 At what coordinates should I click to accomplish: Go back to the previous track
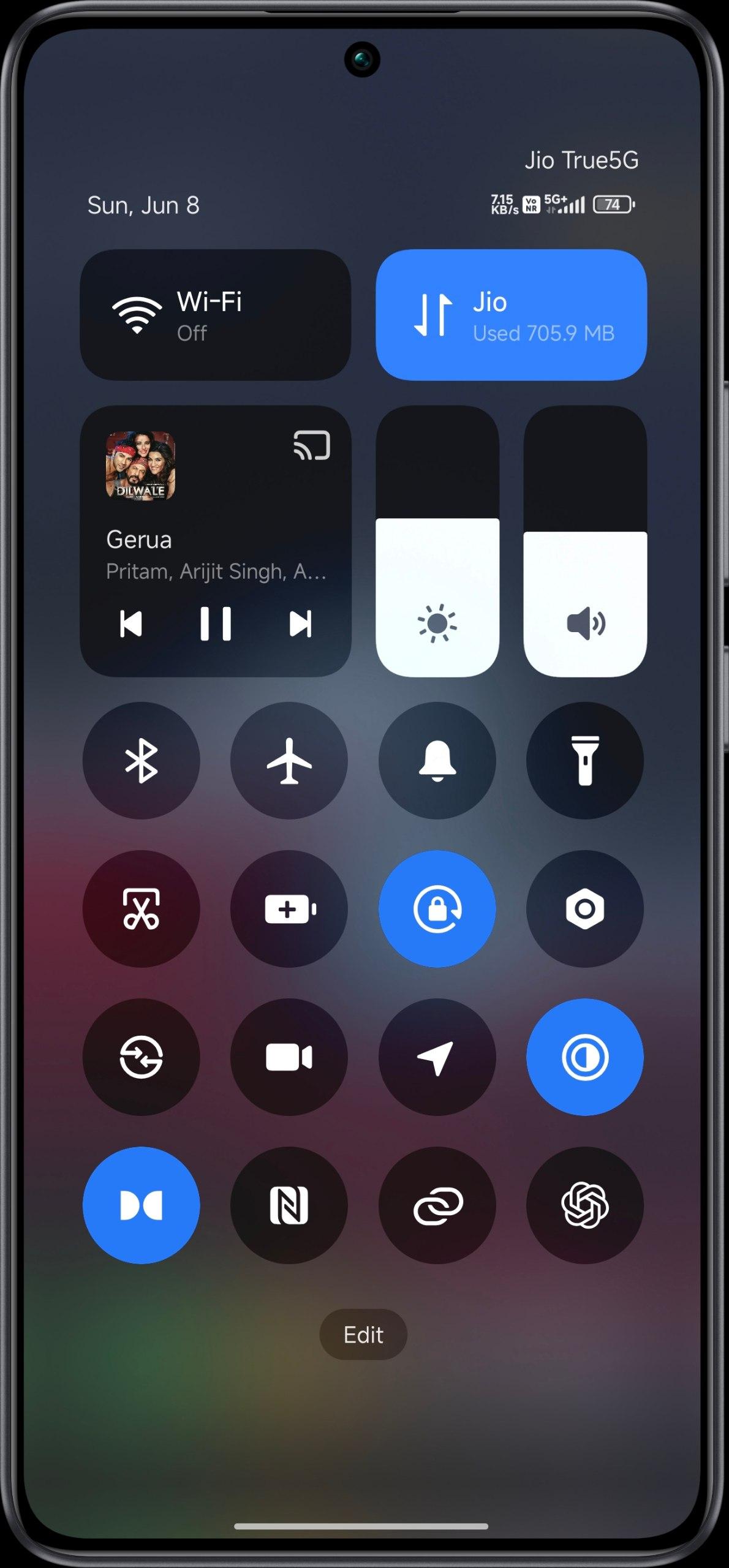(131, 624)
